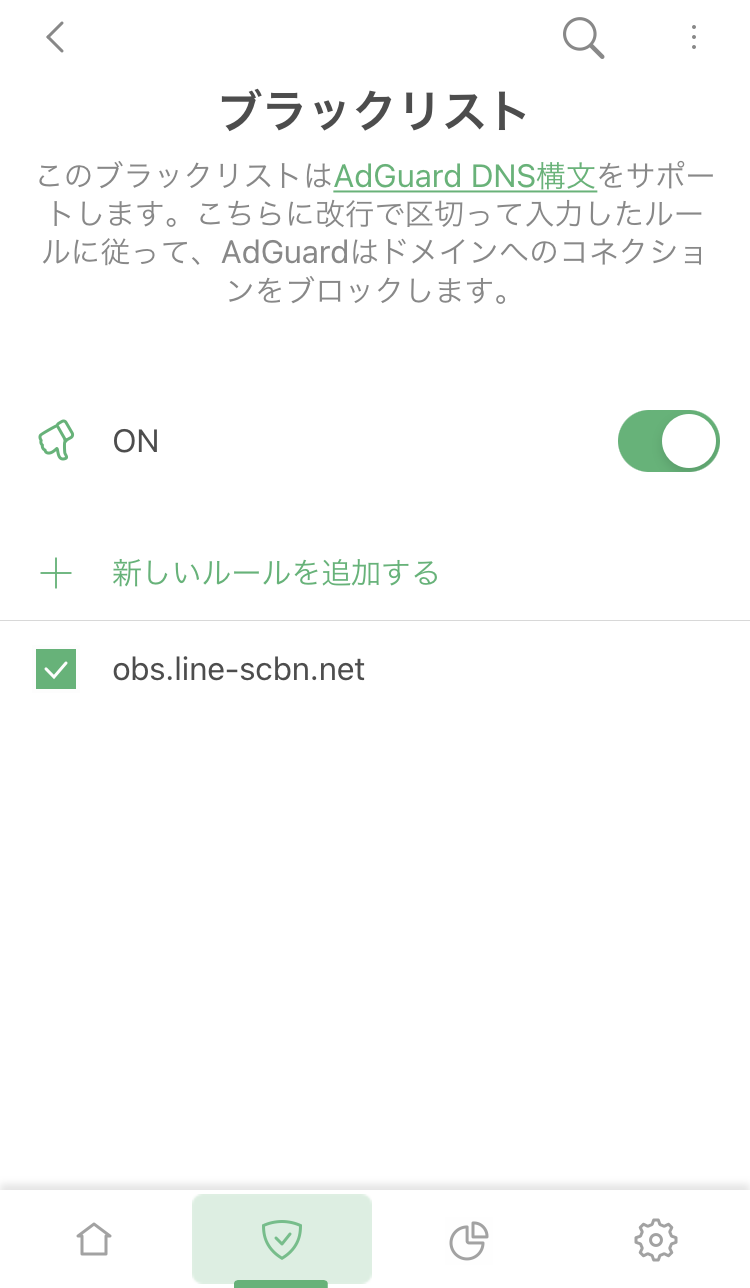This screenshot has width=750, height=1288.
Task: Tap 新しいルールを追加する to add new rule
Action: [276, 573]
